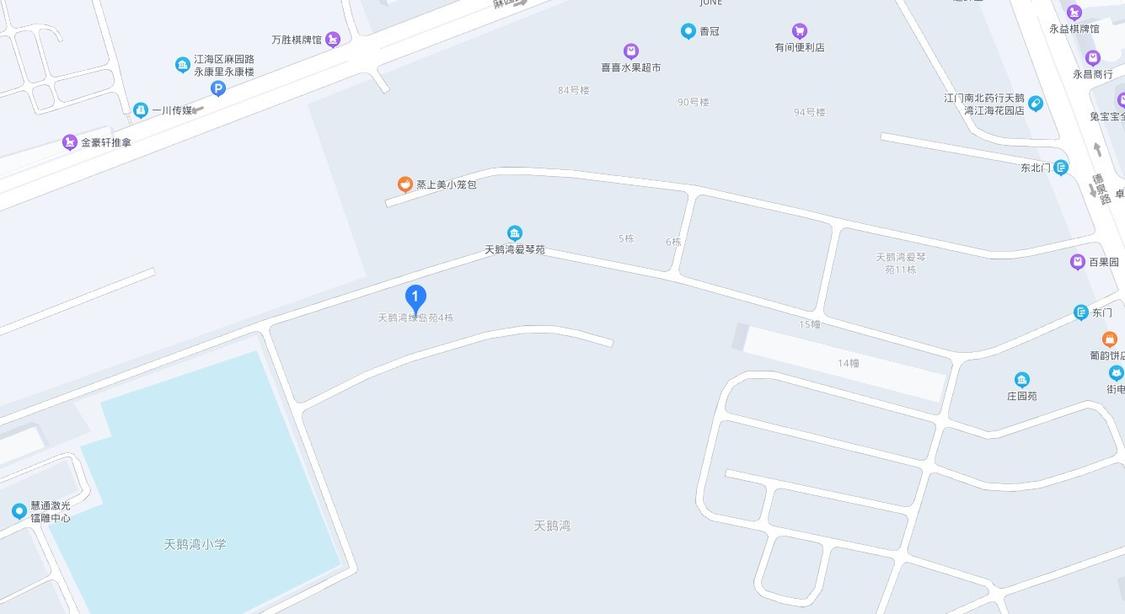Tap the parking icon near 永康楼
Viewport: 1125px width, 614px height.
coord(218,88)
